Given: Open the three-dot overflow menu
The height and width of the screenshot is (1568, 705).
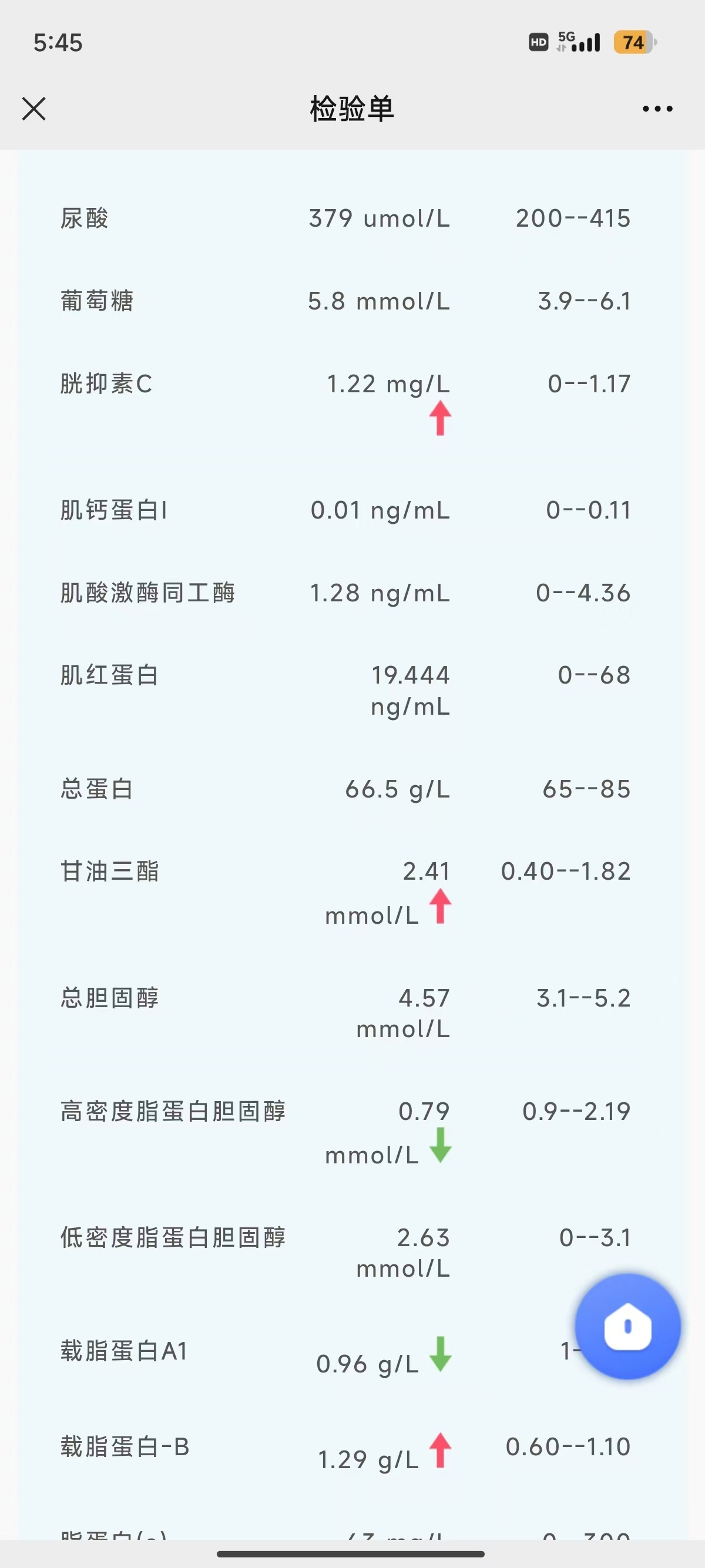Looking at the screenshot, I should 657,109.
